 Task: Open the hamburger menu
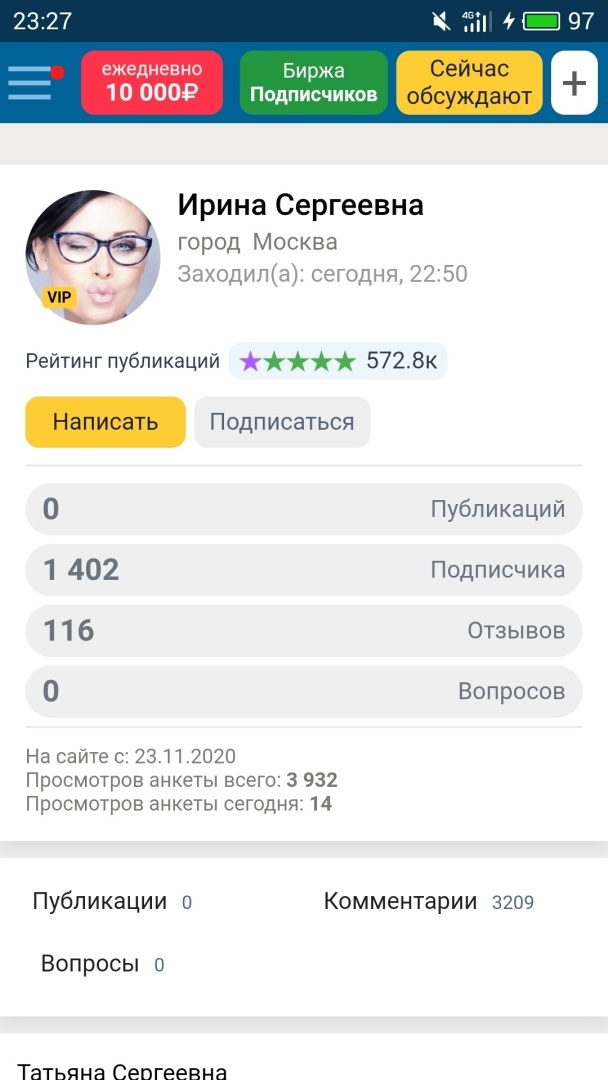pos(31,83)
